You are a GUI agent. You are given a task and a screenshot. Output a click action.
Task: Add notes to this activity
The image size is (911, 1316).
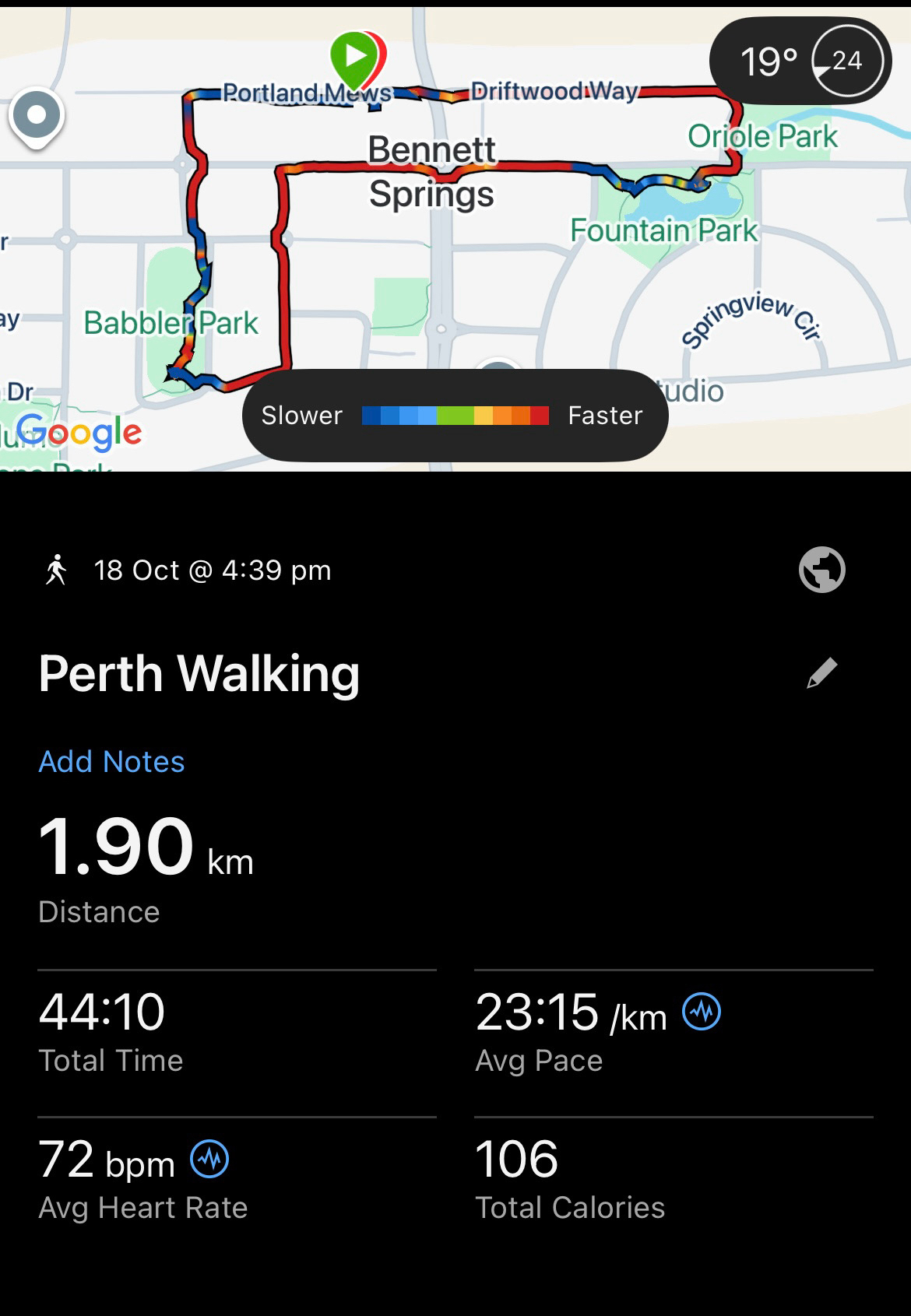pos(111,761)
